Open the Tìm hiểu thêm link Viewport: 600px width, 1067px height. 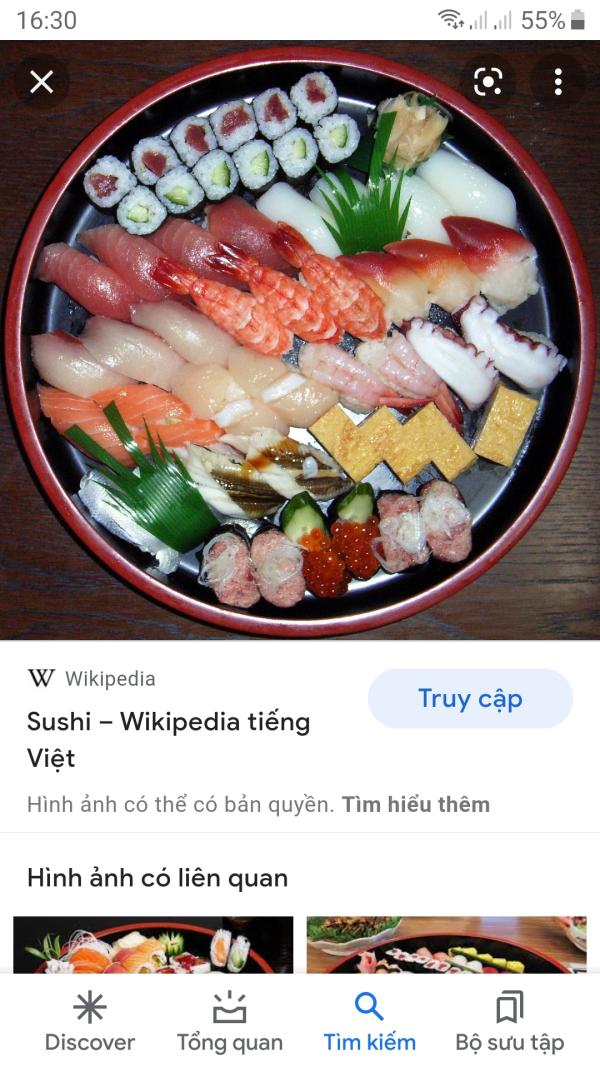415,804
